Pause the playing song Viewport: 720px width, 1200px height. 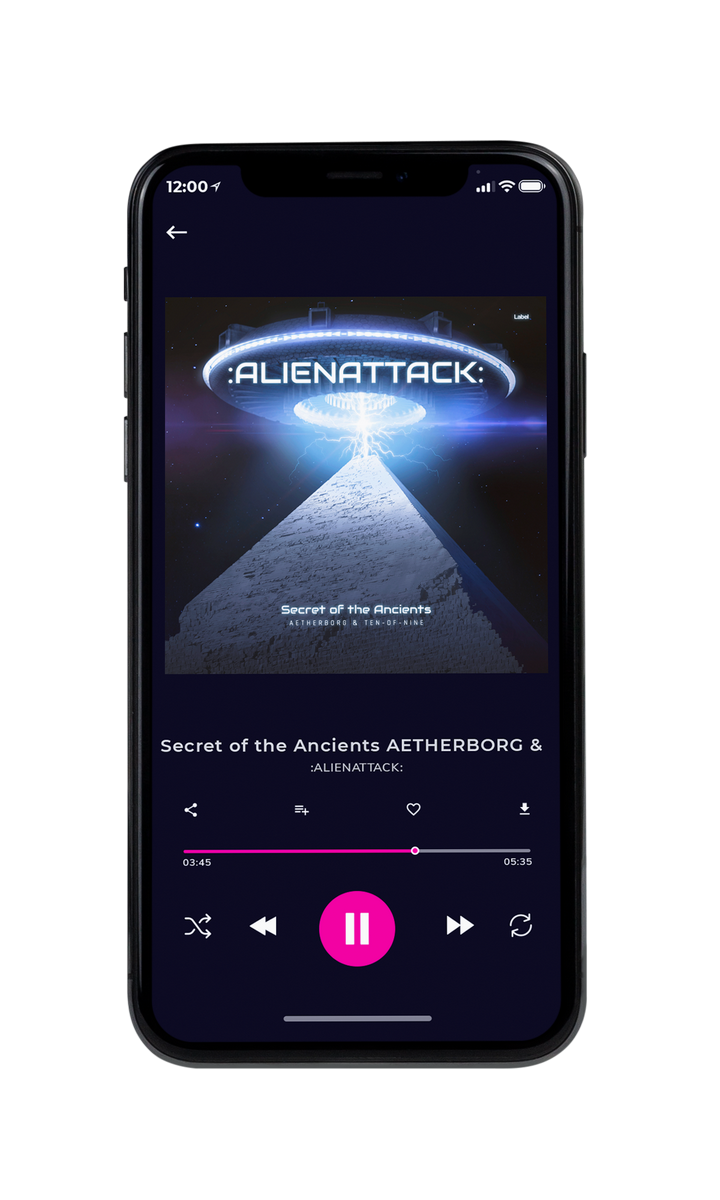click(x=357, y=929)
